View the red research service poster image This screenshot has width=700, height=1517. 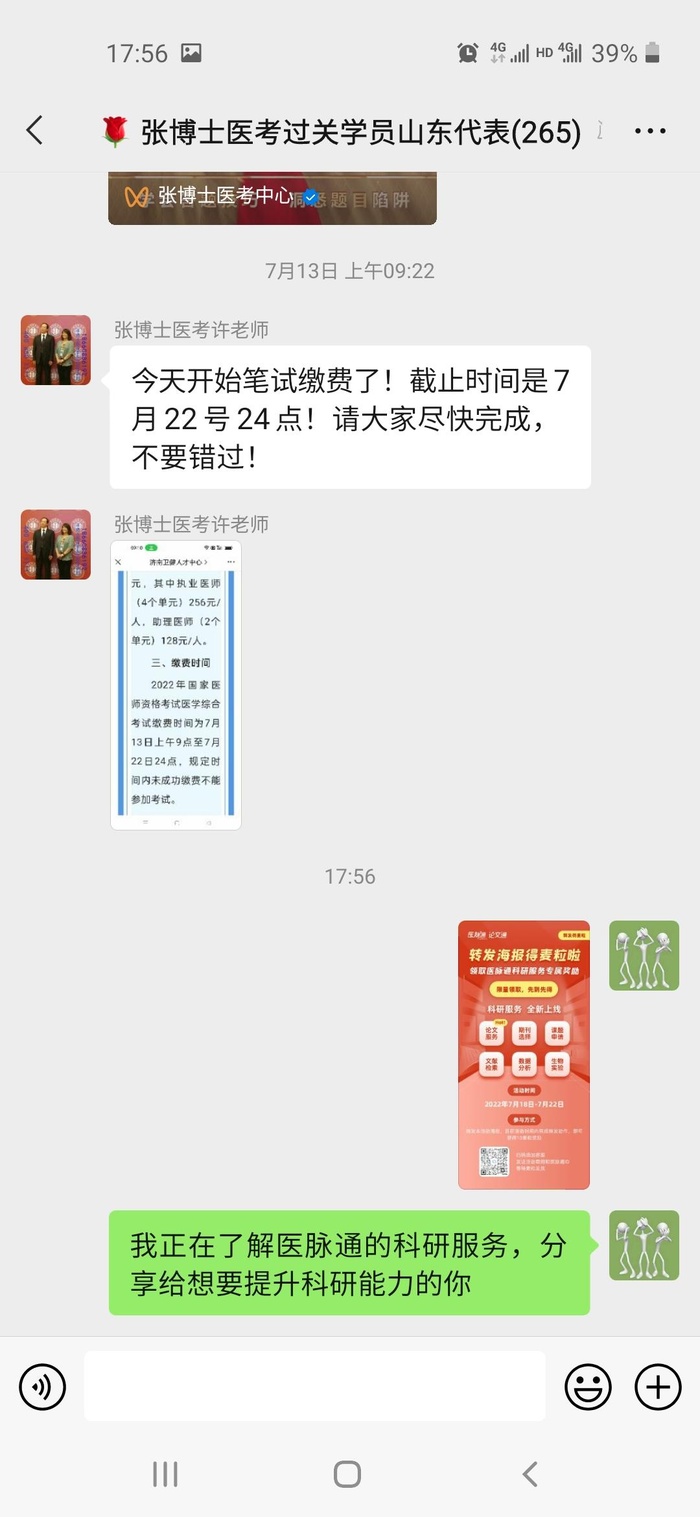tap(524, 1054)
